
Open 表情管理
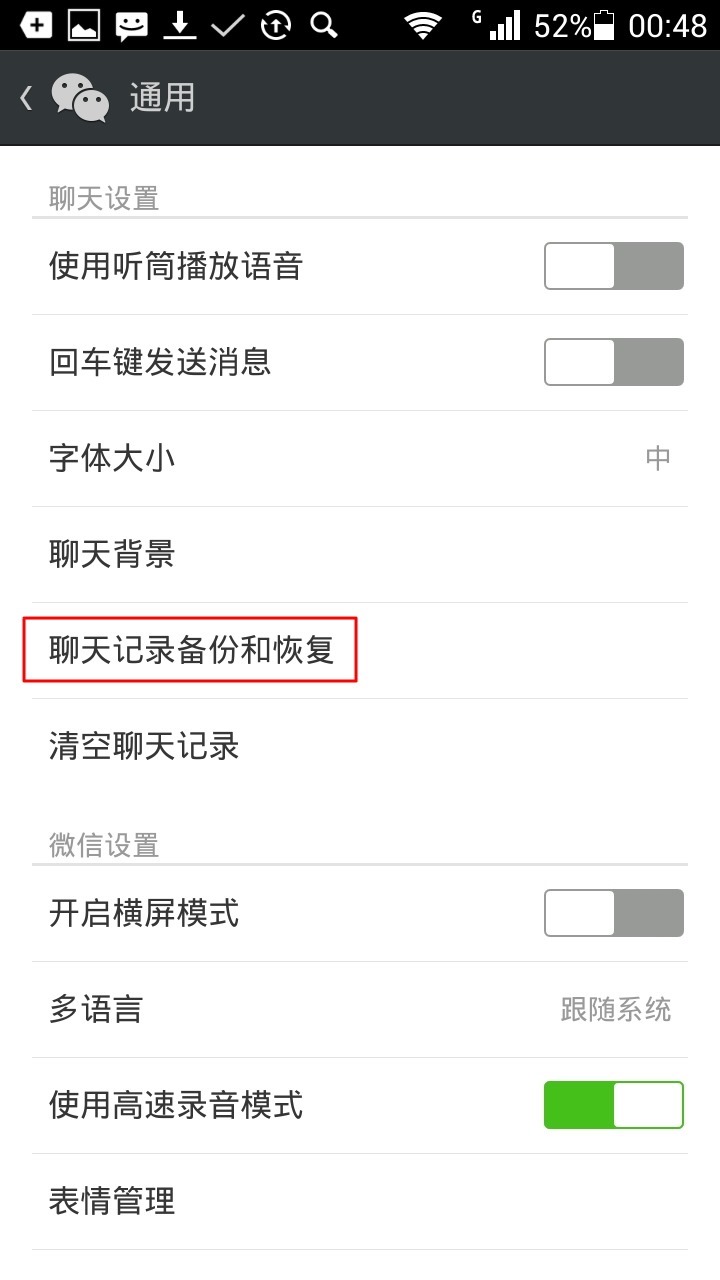tap(360, 1200)
